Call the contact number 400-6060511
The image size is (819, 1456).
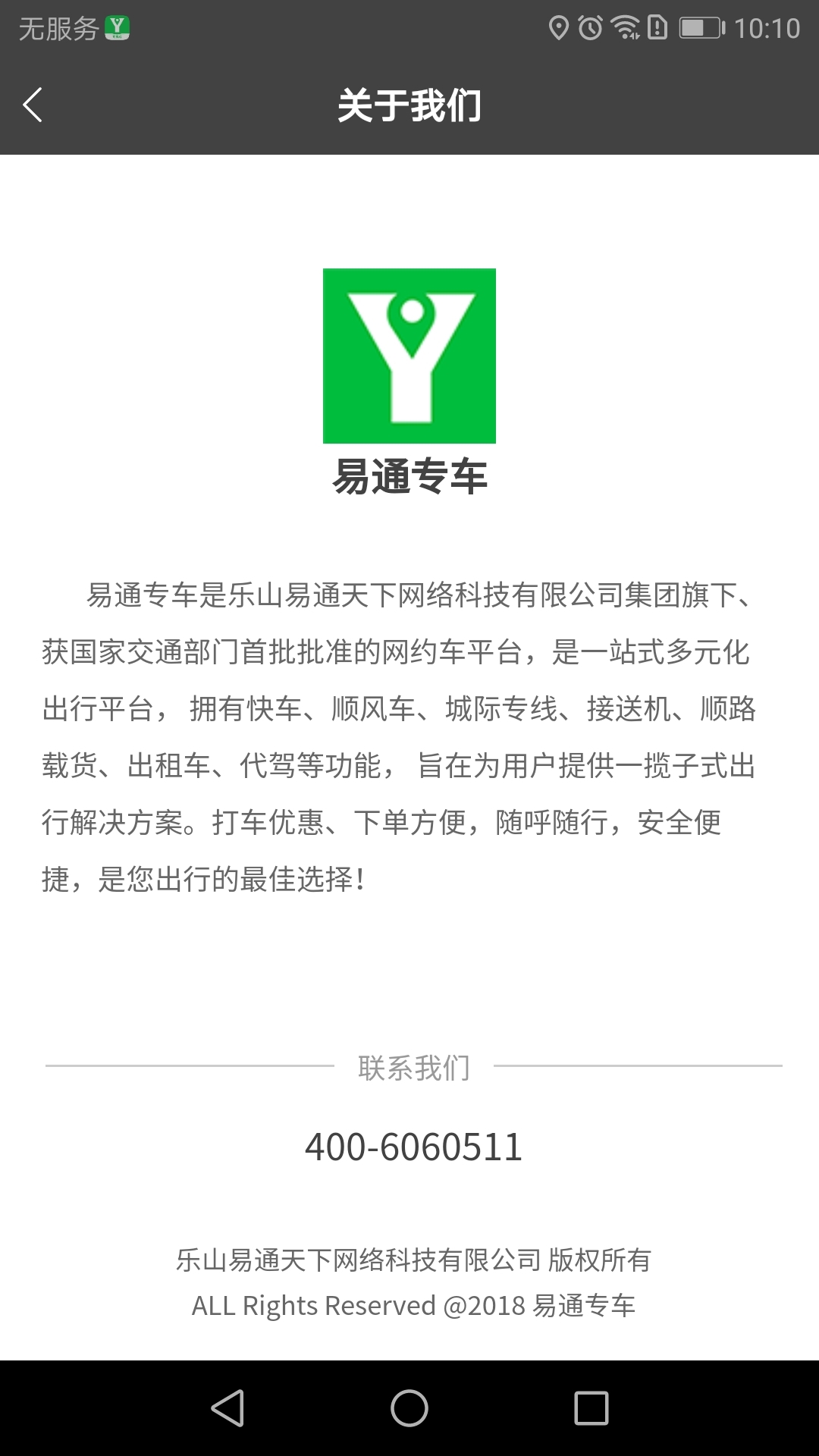click(x=413, y=1147)
